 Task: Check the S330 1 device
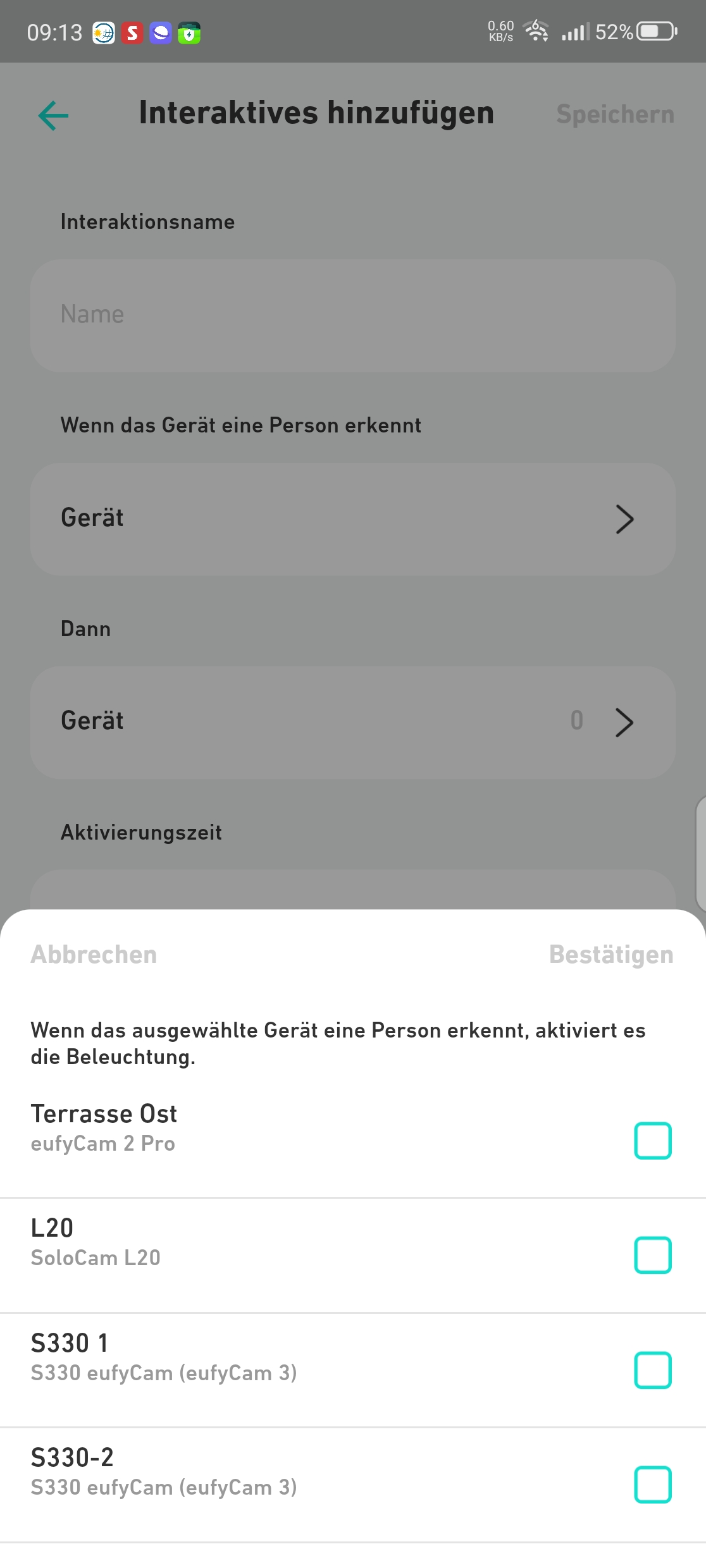[x=652, y=1370]
